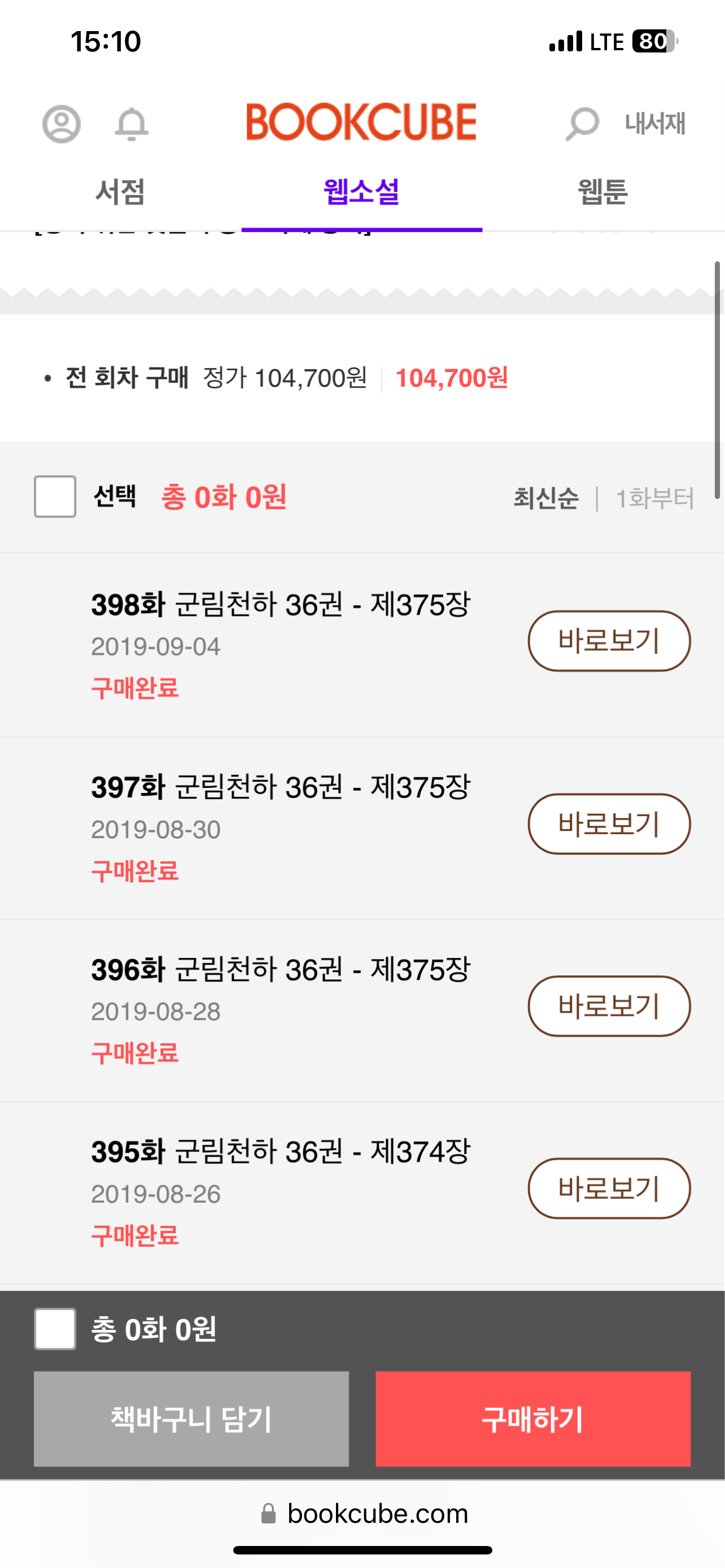
Task: Toggle the bottom bar 총 0화 checkbox
Action: (55, 1329)
